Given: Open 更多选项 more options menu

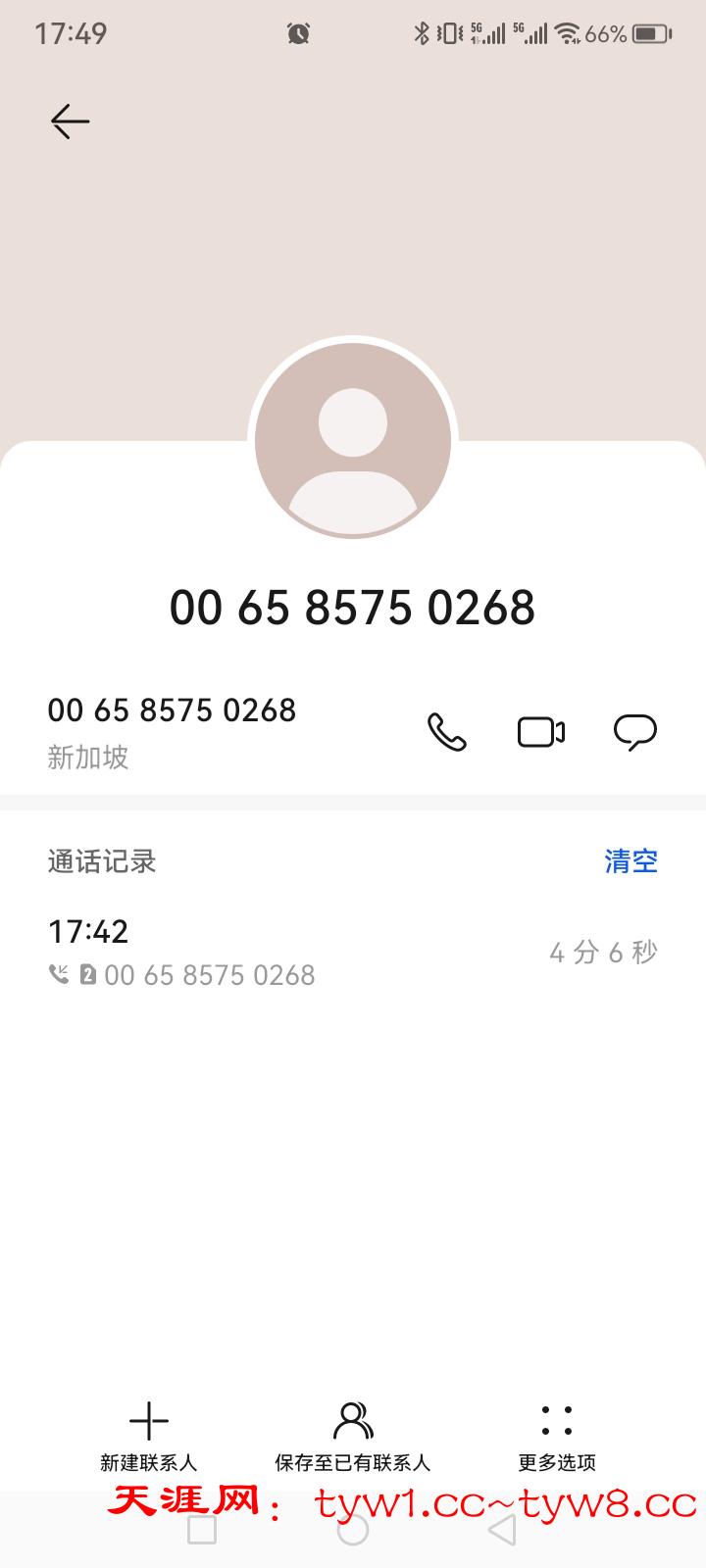Looking at the screenshot, I should point(557,1435).
